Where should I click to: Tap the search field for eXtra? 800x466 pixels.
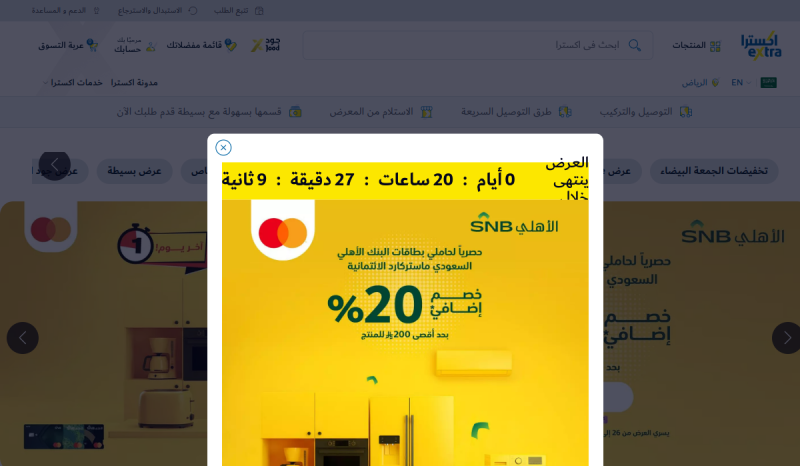pyautogui.click(x=480, y=45)
